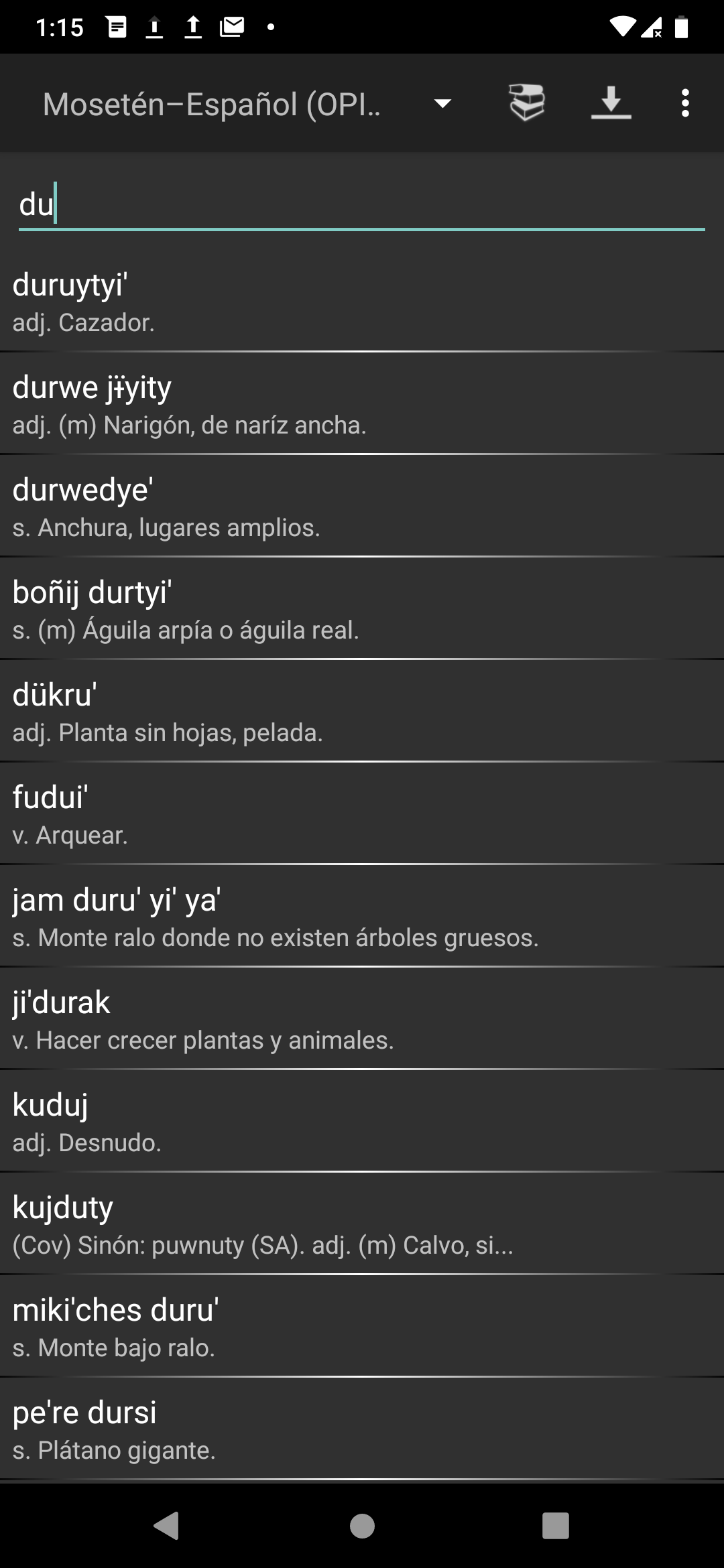
Task: View the entry fudui'
Action: [x=362, y=814]
